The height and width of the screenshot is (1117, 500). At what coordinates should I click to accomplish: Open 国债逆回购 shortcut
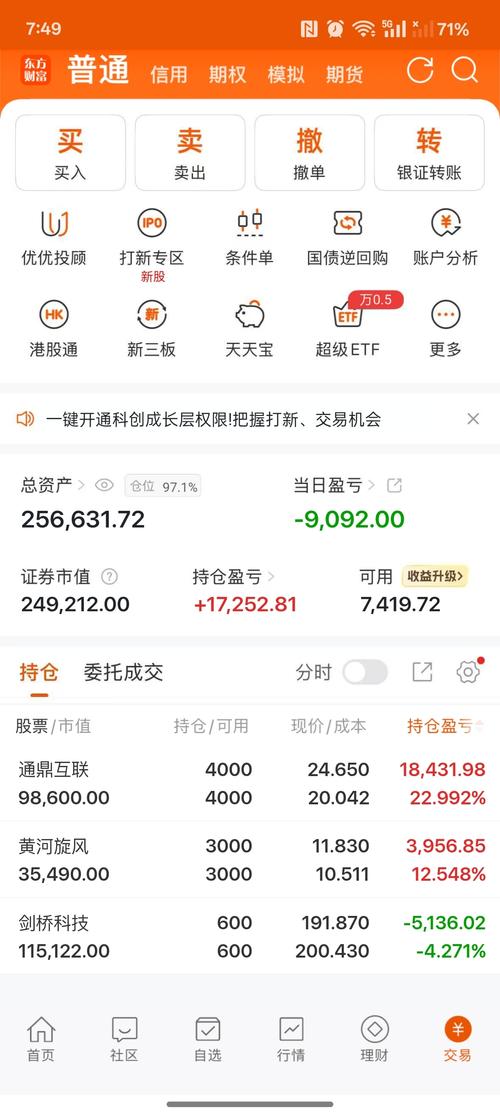click(x=348, y=238)
